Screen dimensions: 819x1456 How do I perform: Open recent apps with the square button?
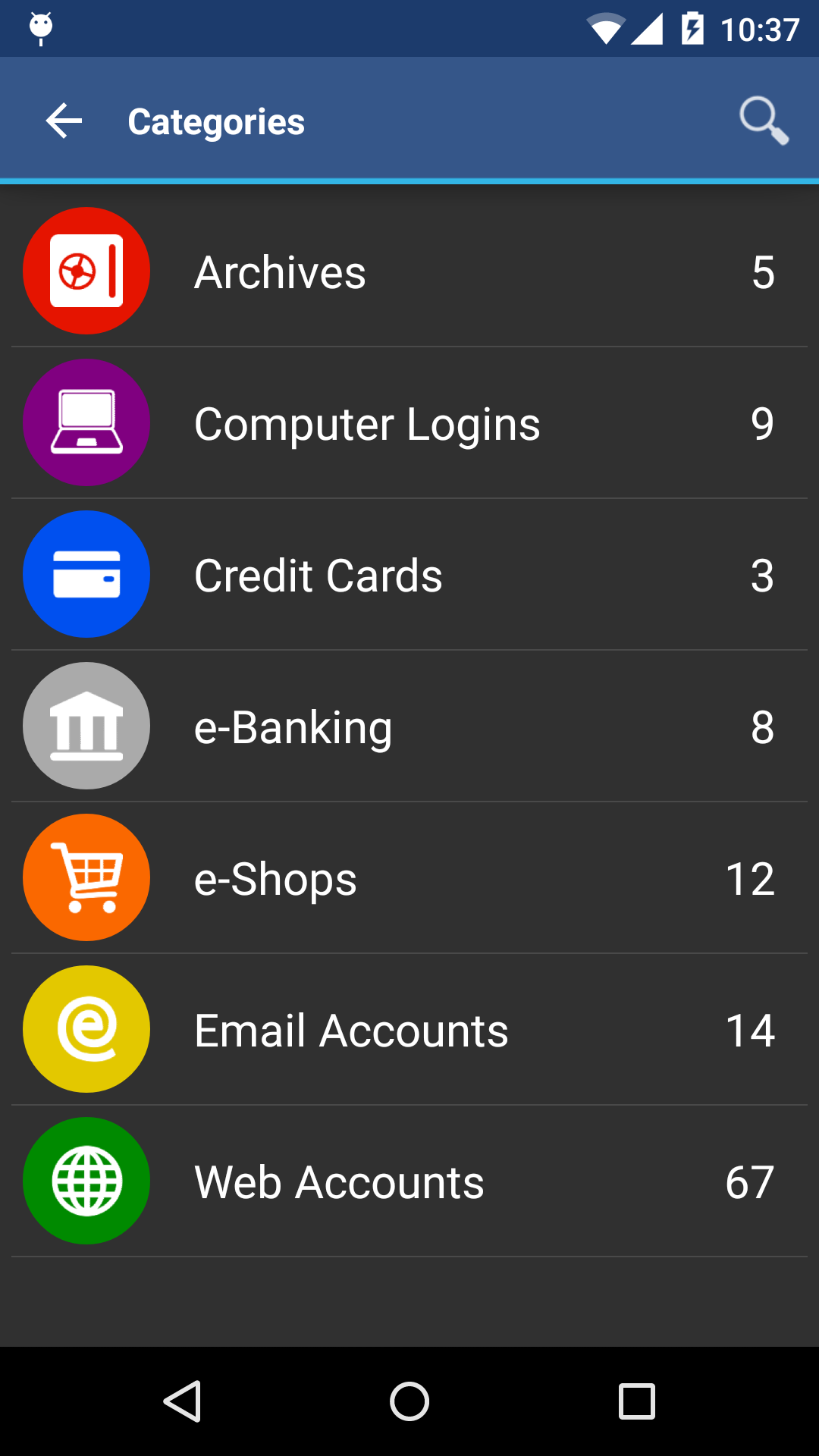637,1399
